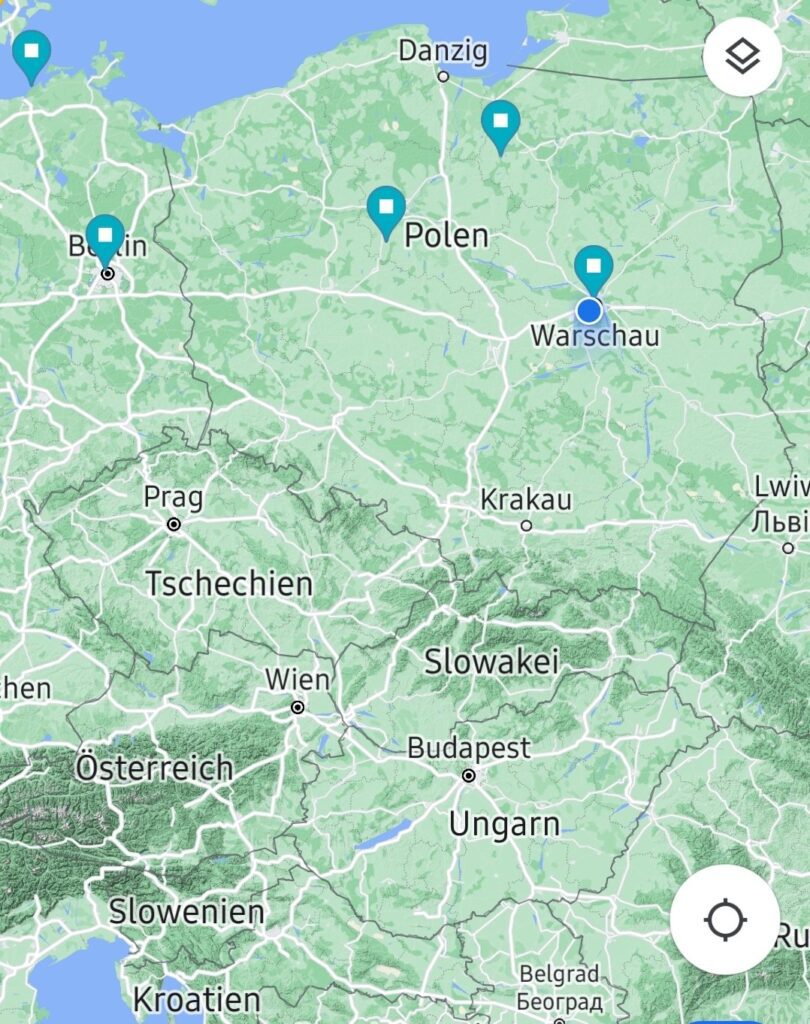810x1024 pixels.
Task: Select the teal marker on the Baltic coast
Action: tap(32, 51)
